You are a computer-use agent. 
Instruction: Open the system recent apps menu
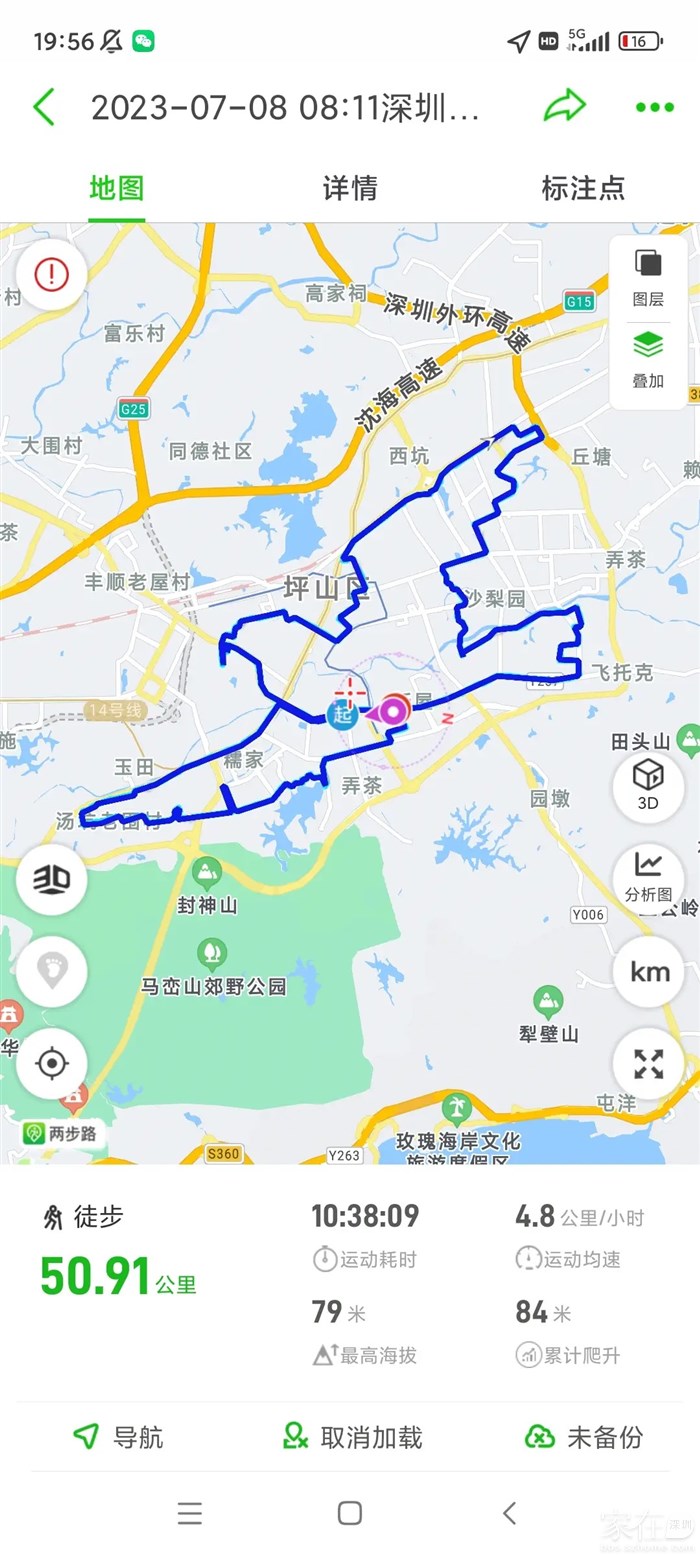pos(190,1513)
